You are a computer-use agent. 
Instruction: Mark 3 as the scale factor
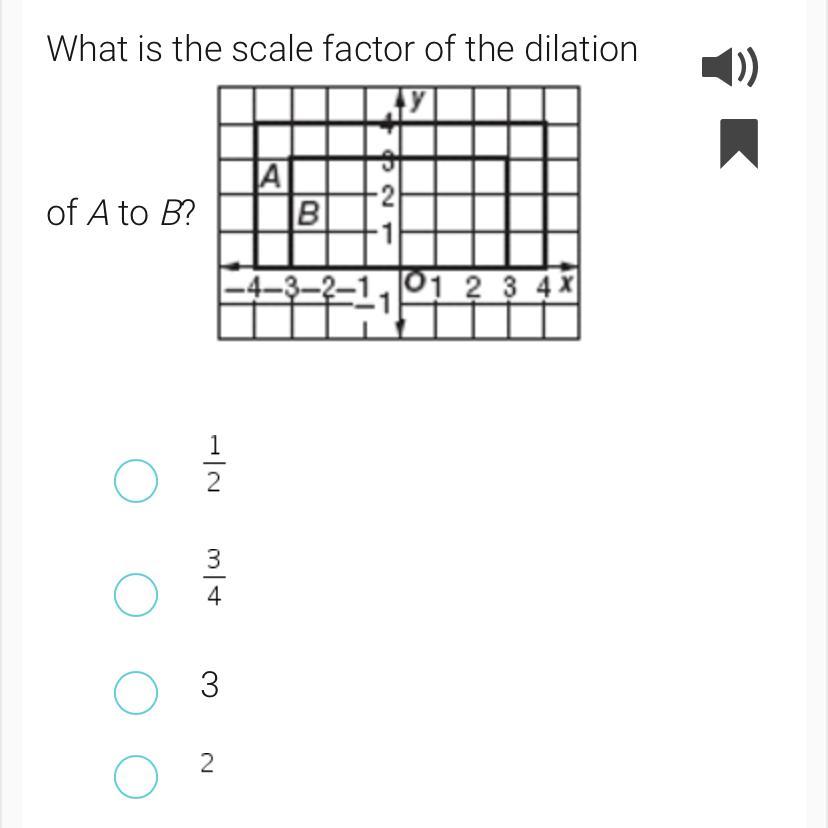(x=135, y=693)
